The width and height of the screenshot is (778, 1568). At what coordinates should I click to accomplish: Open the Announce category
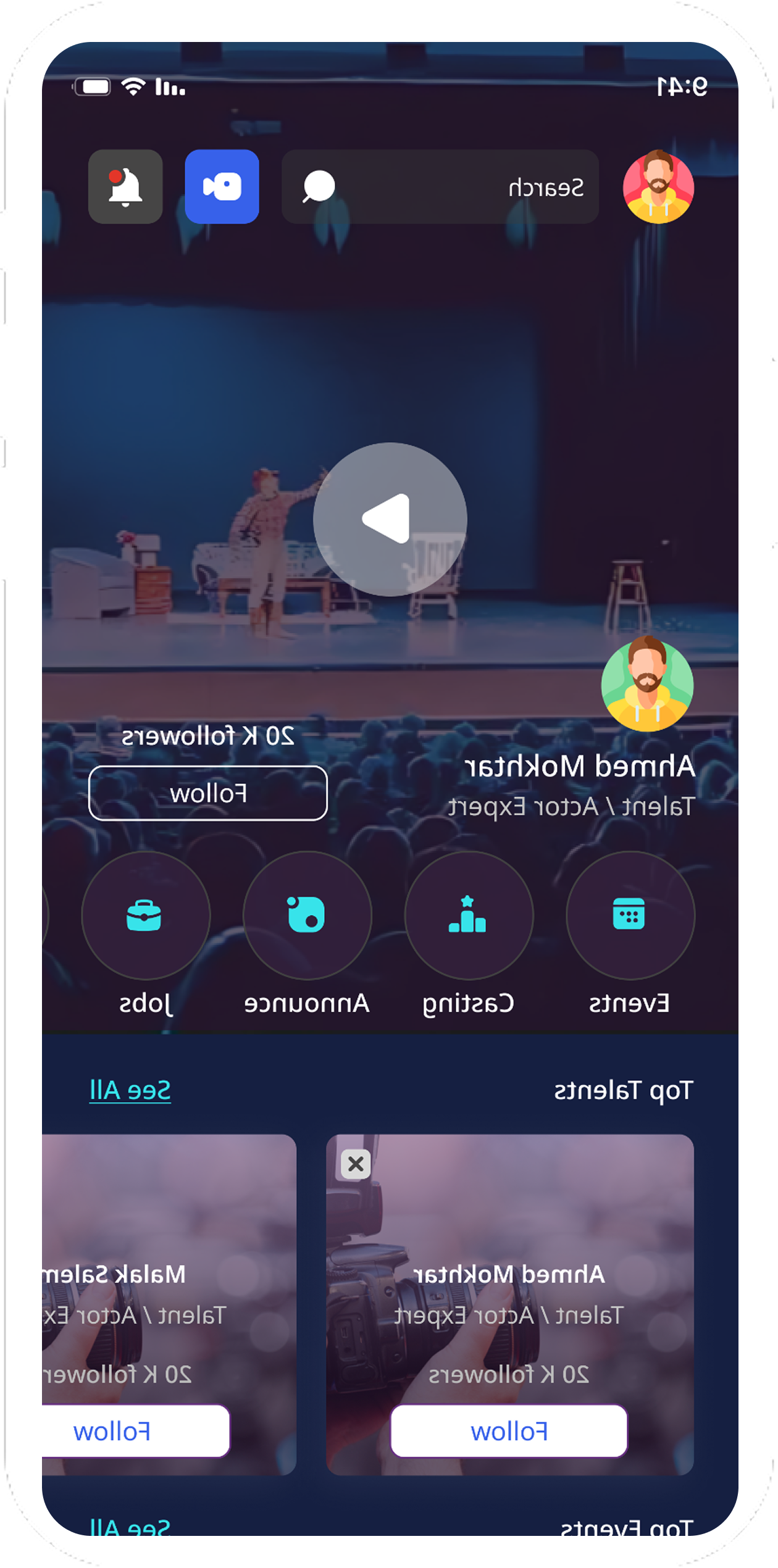[x=307, y=915]
